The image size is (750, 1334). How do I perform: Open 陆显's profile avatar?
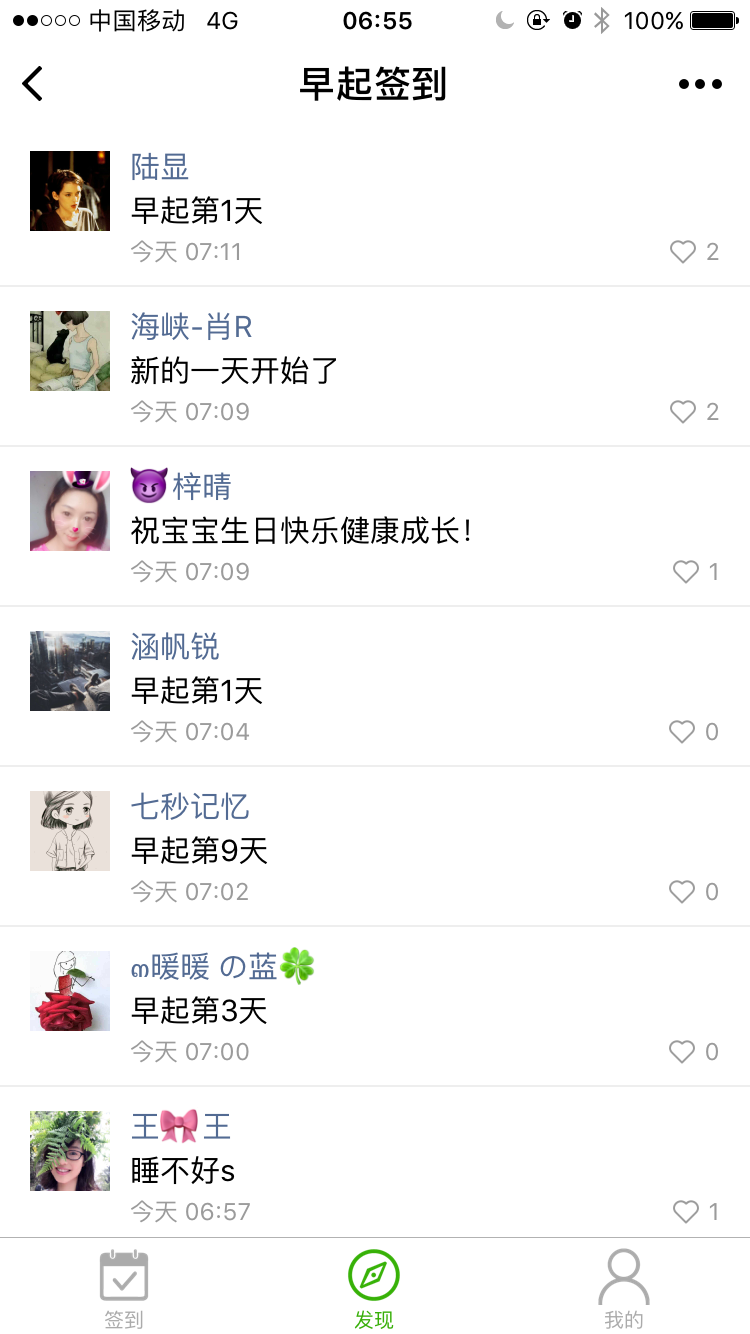pyautogui.click(x=70, y=191)
